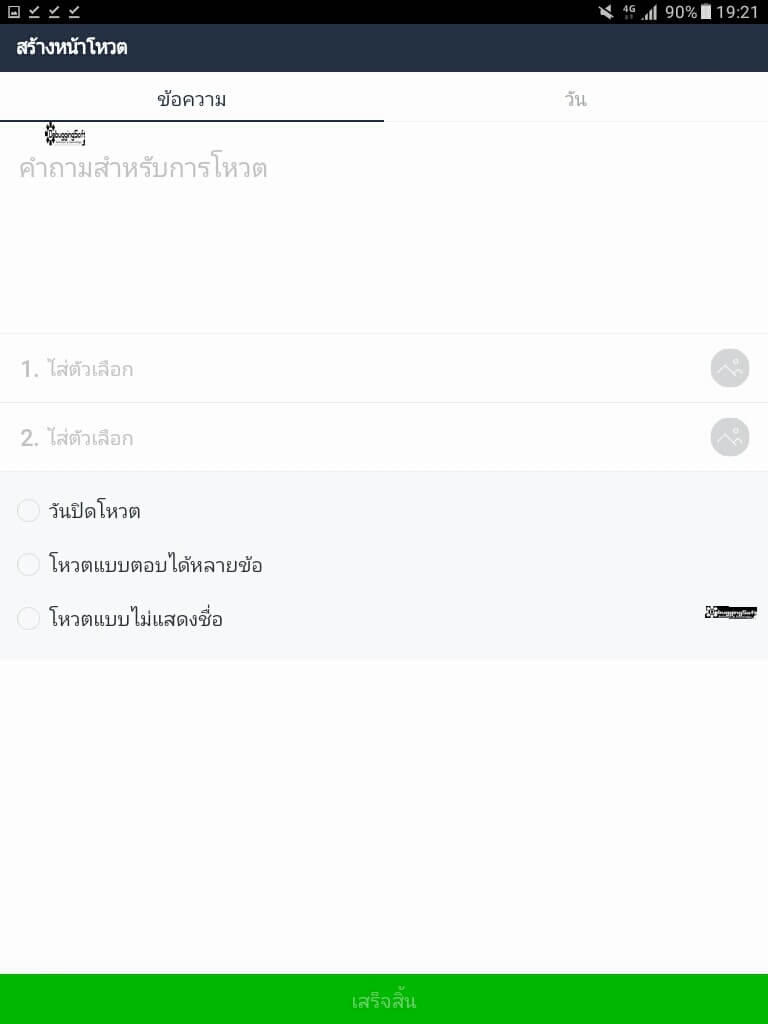The height and width of the screenshot is (1024, 768).
Task: Add an image to option 2
Action: (x=730, y=437)
